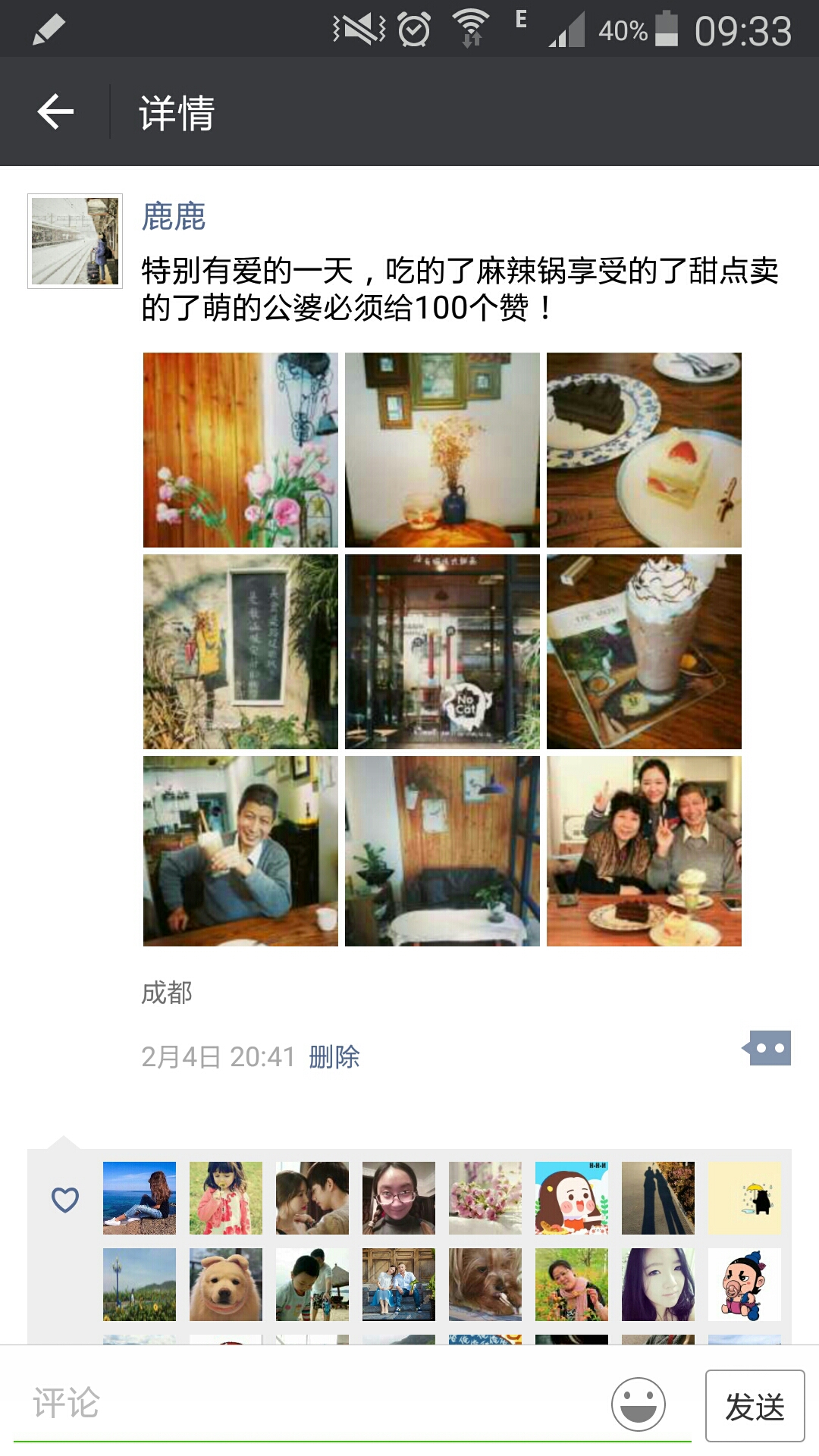Focus the 评论 comment input field
The image size is (819, 1456).
tap(303, 1404)
